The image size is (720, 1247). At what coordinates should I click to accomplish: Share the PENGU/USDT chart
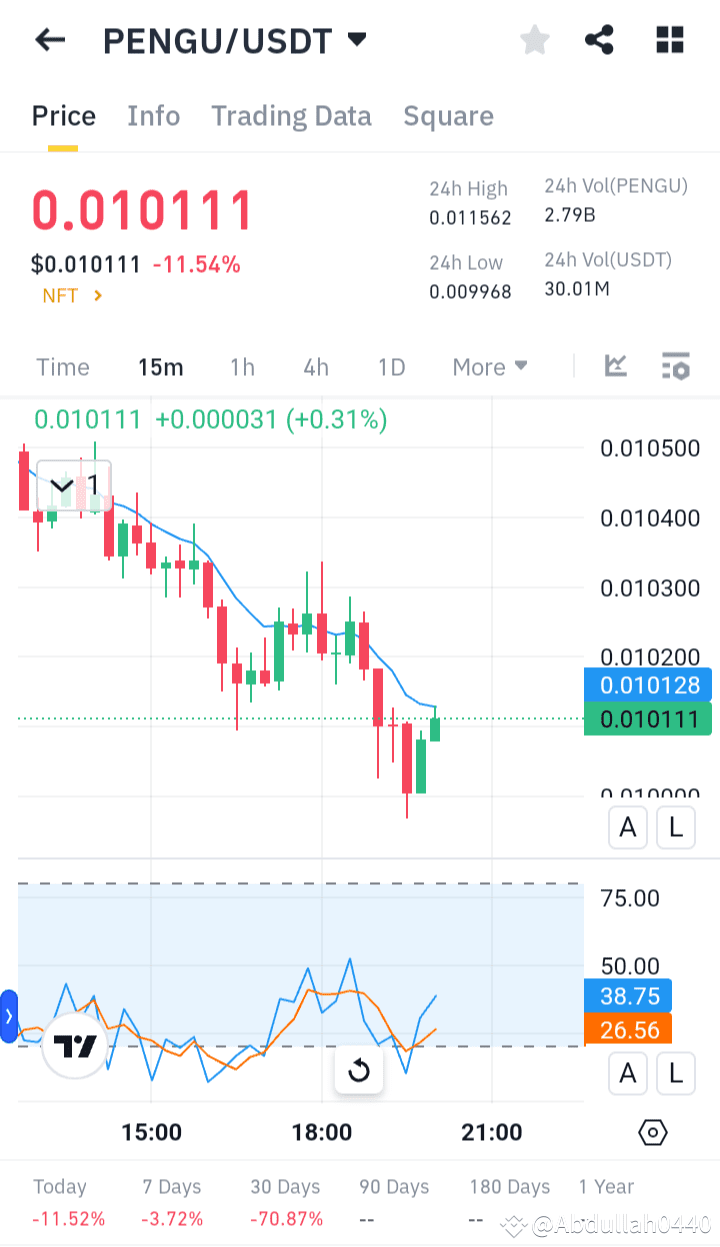(x=599, y=40)
